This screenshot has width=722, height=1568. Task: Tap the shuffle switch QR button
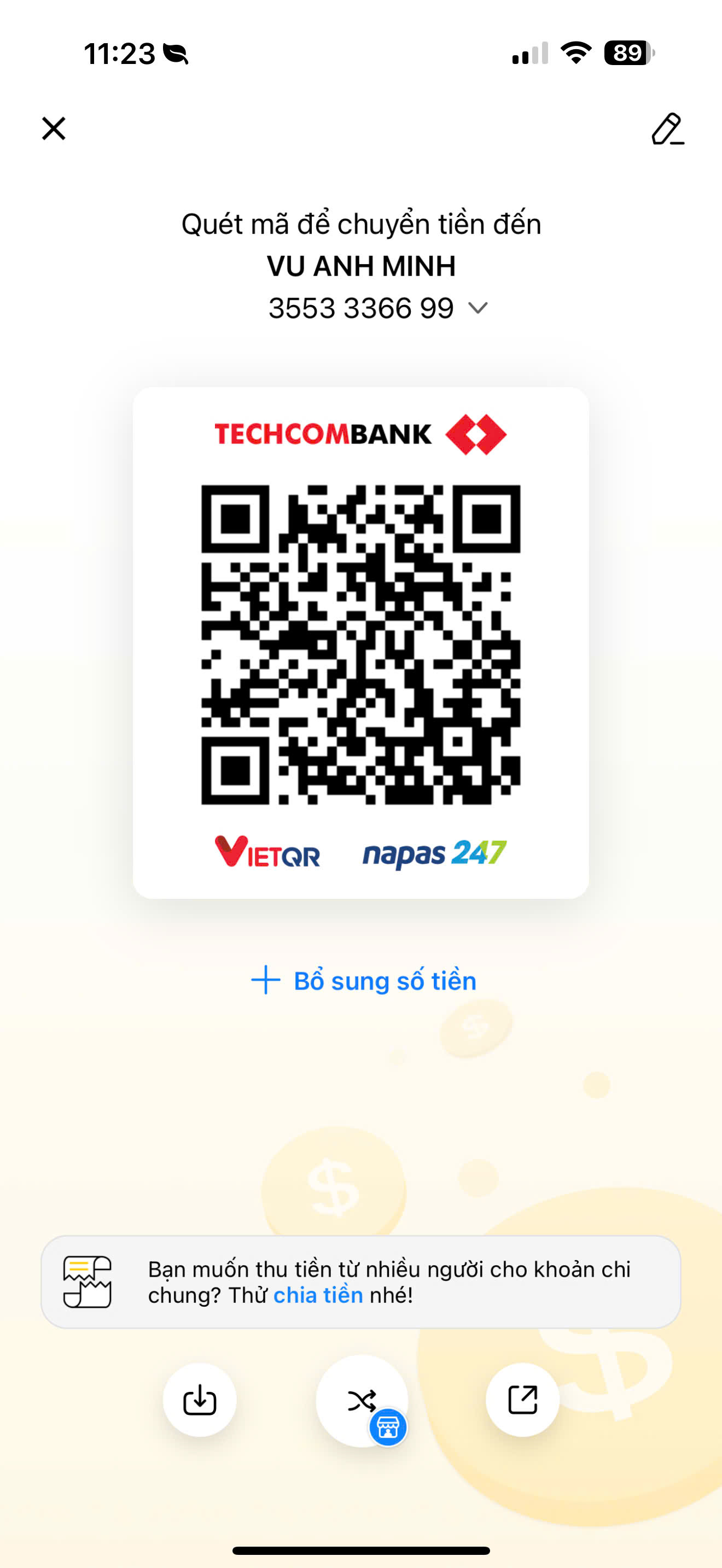coord(362,1401)
